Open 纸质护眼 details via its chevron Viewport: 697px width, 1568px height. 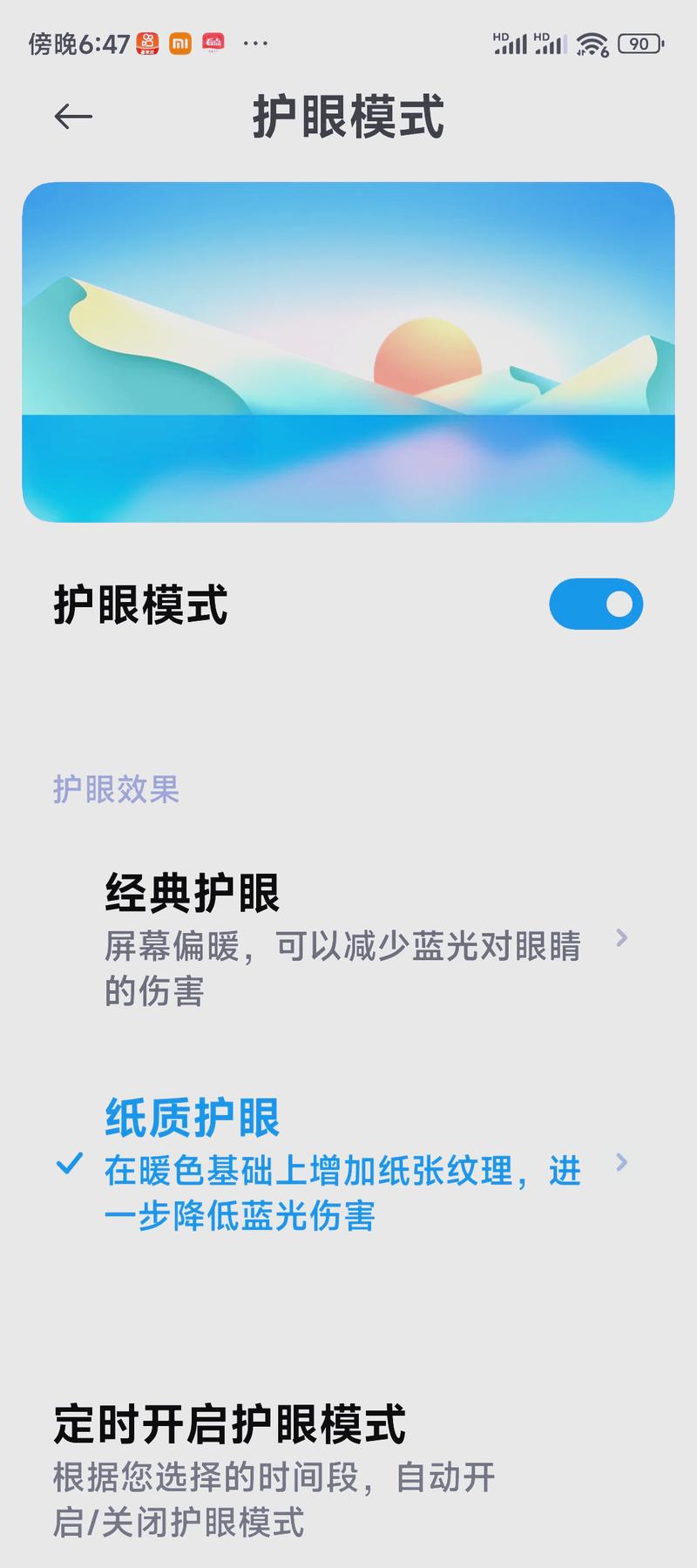coord(622,1162)
